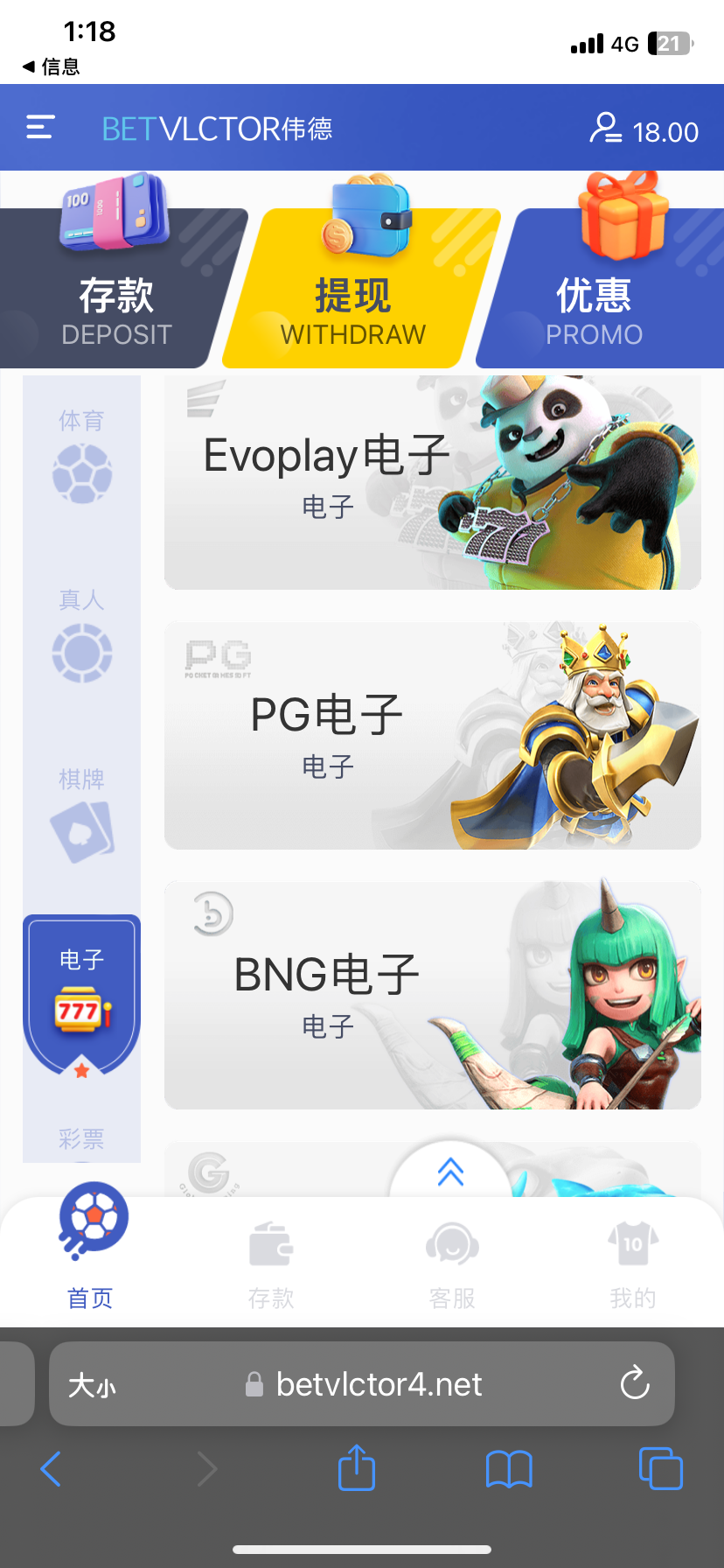
Task: Select the 体育 sports category
Action: (81, 457)
